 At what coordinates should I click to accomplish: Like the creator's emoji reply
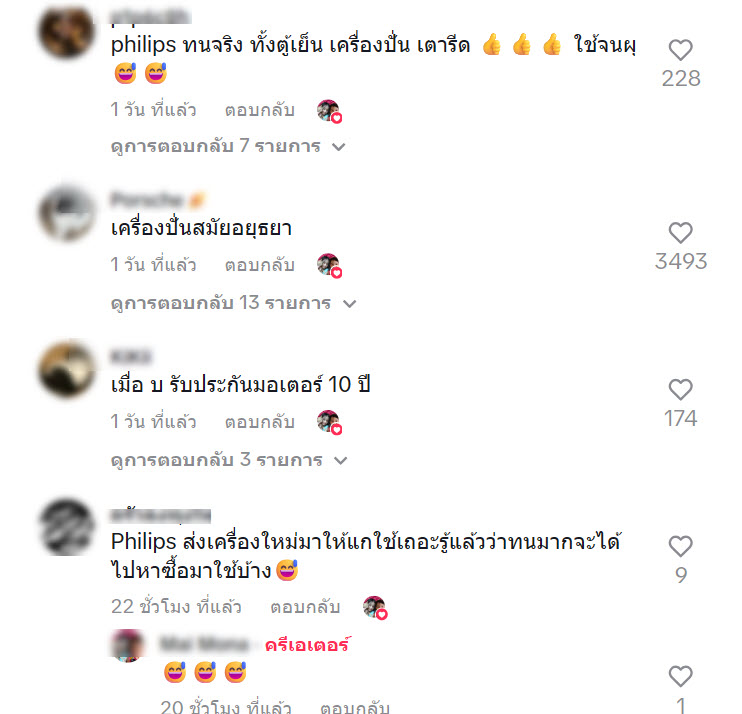click(x=681, y=677)
